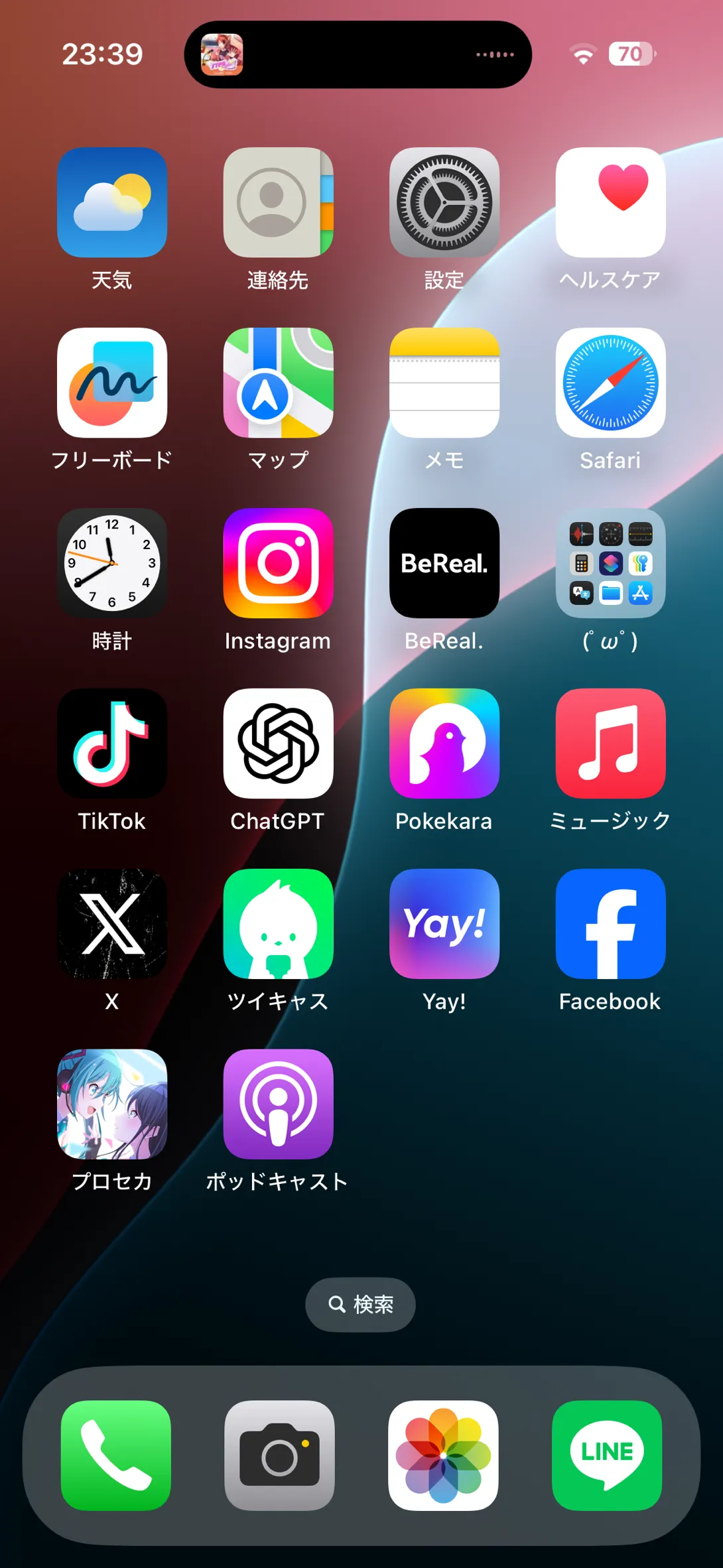Open 設定 settings
The height and width of the screenshot is (1568, 723).
[444, 202]
